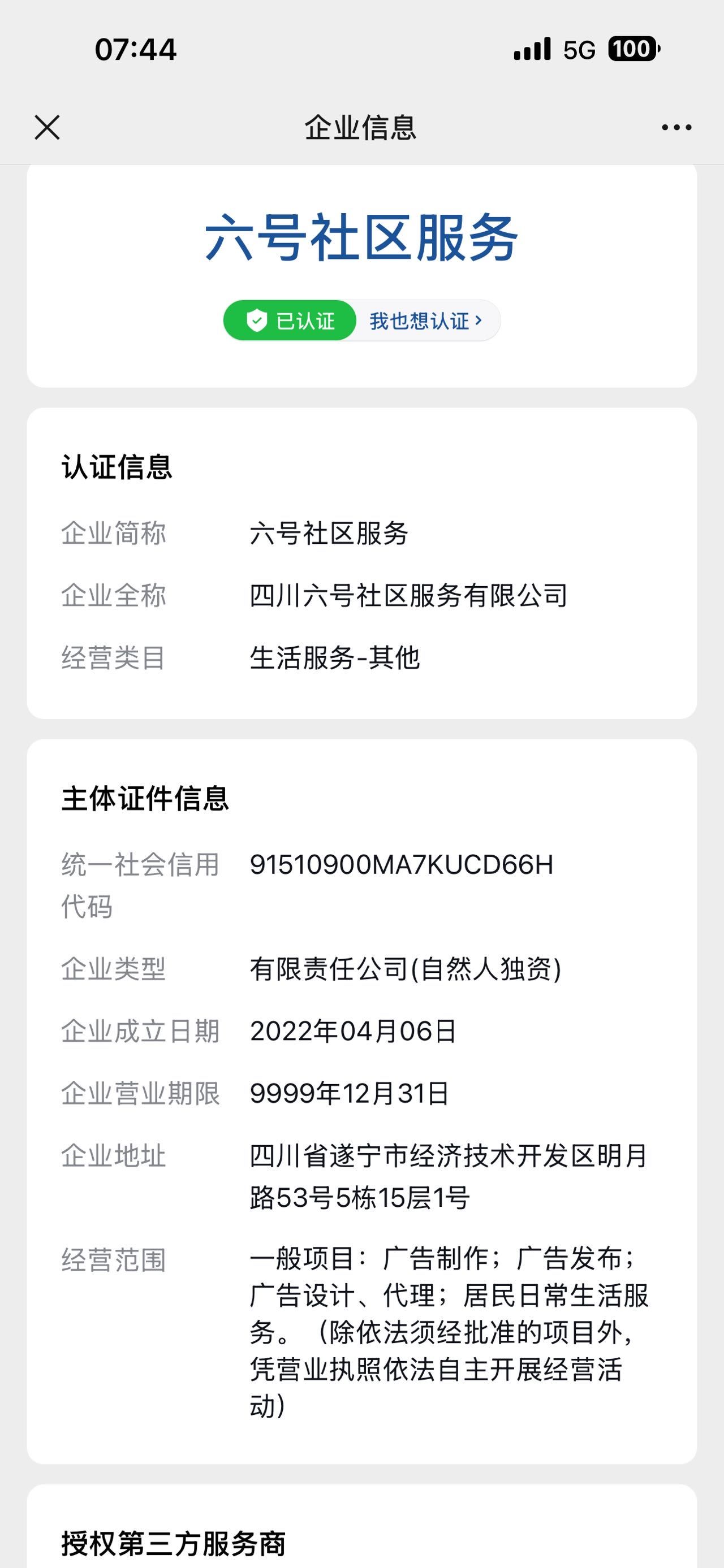Tap the 我也想认证 link
Viewport: 724px width, 1568px height.
tap(425, 321)
